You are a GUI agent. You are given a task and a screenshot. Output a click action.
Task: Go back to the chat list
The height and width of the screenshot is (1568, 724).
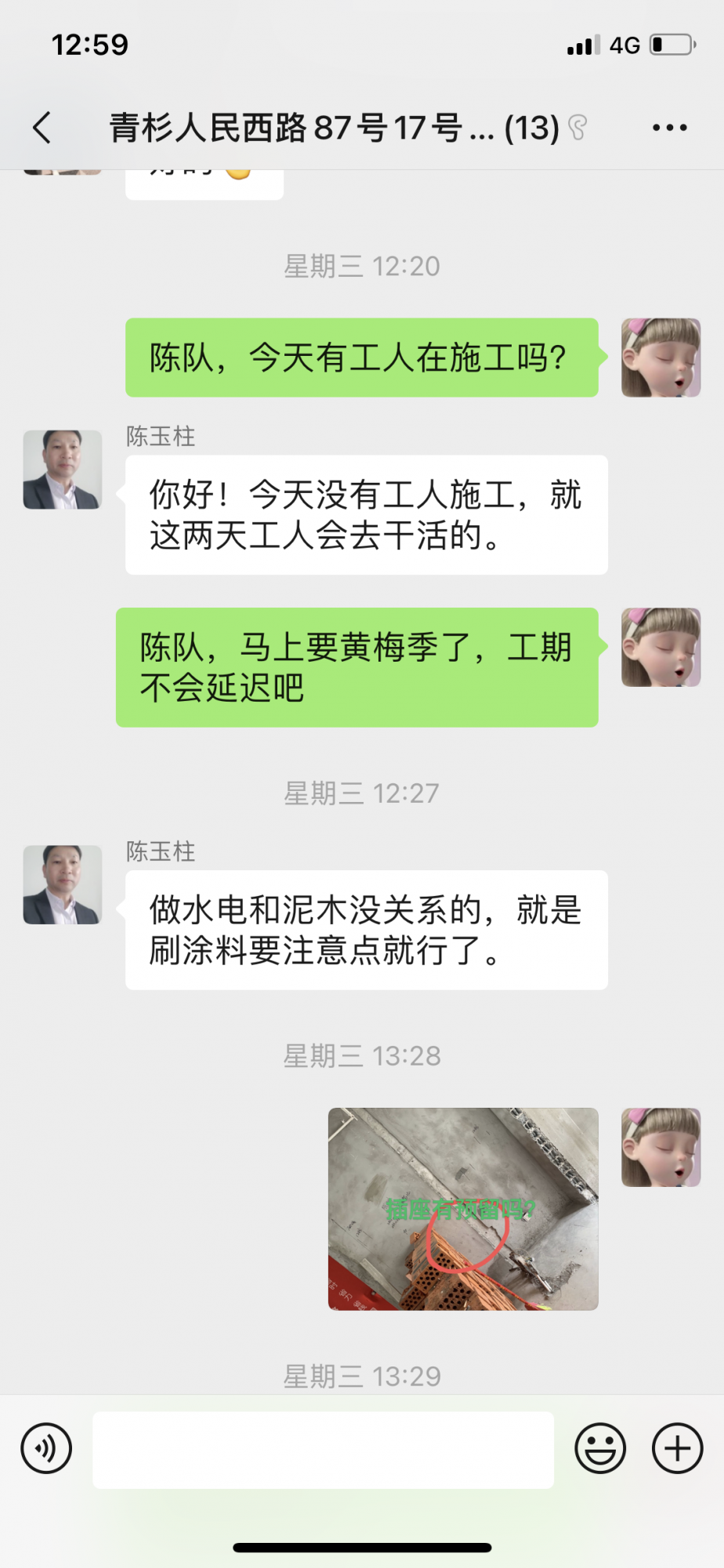(x=42, y=128)
